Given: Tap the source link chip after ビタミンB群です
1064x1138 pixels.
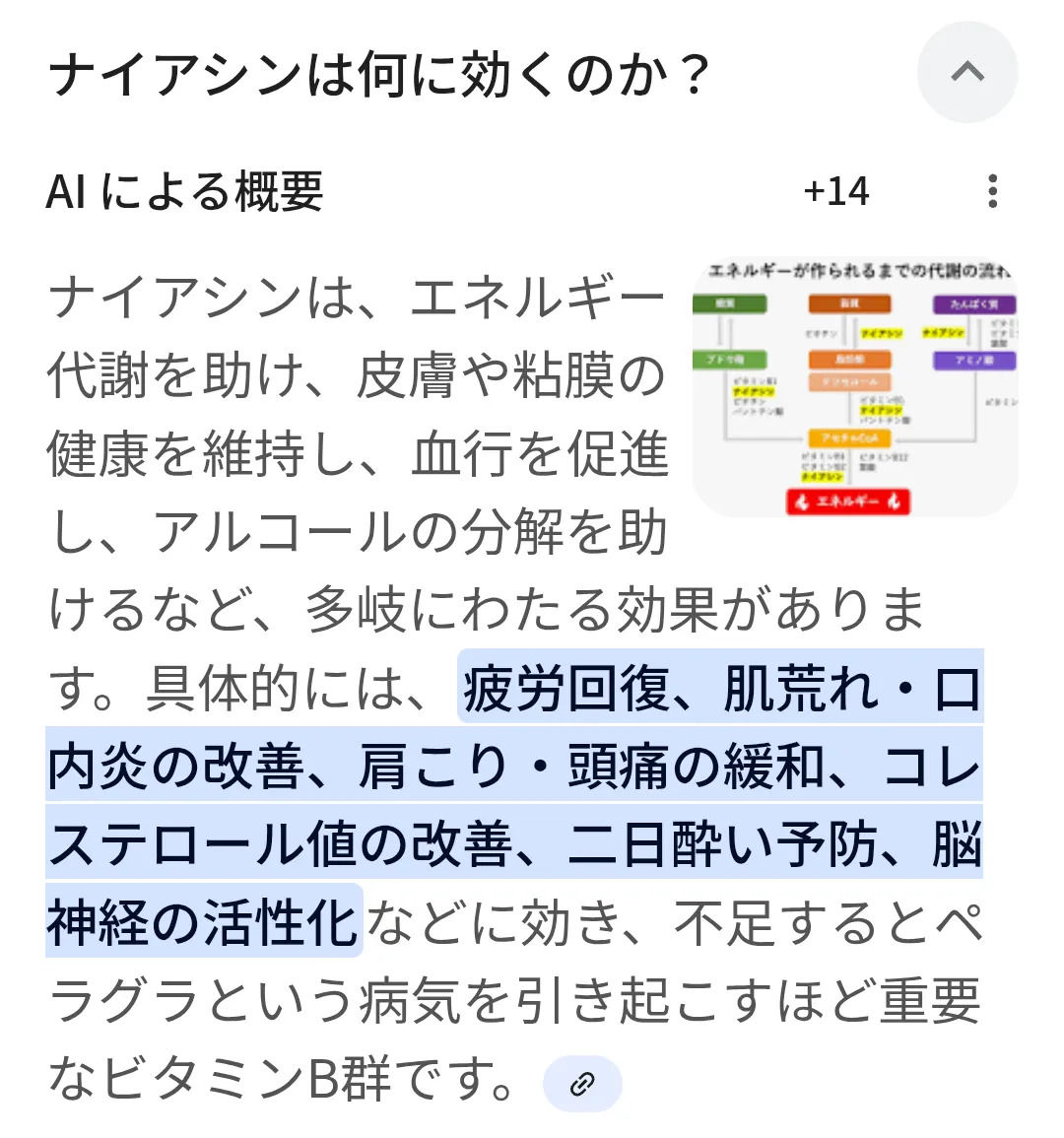Looking at the screenshot, I should [582, 1084].
